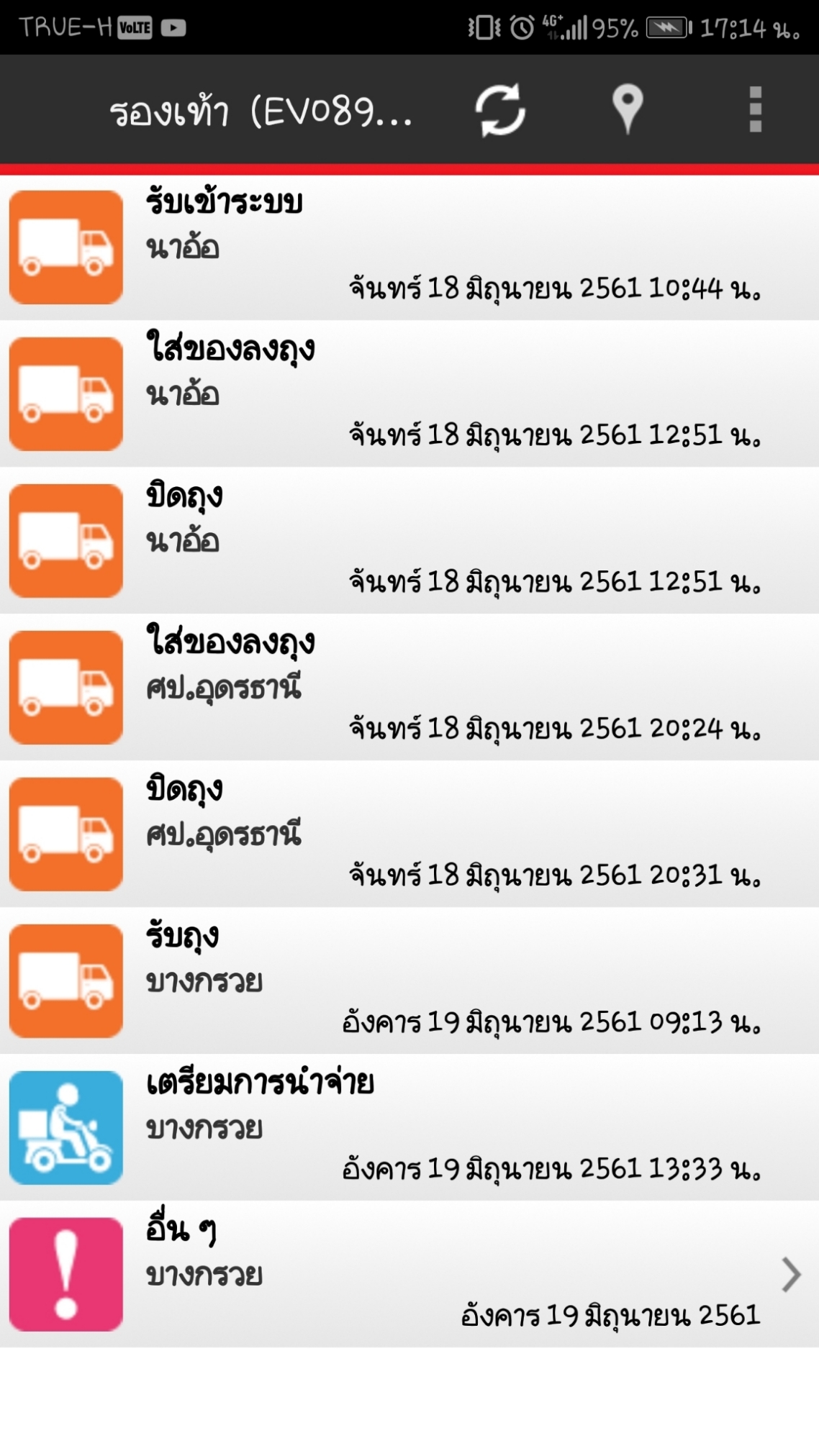Open the location pin map
The width and height of the screenshot is (819, 1456).
point(627,109)
